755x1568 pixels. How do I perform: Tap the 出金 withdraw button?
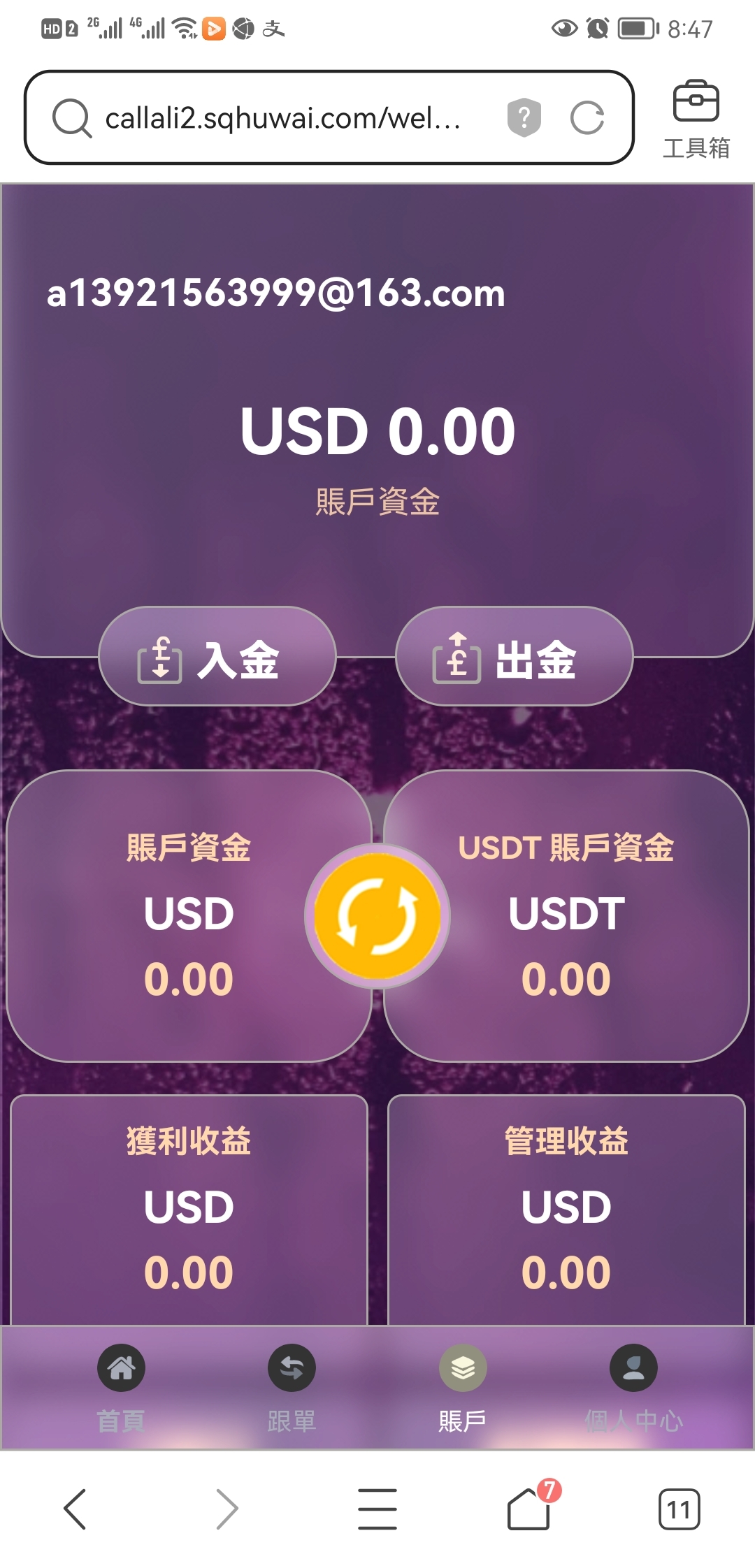(514, 658)
